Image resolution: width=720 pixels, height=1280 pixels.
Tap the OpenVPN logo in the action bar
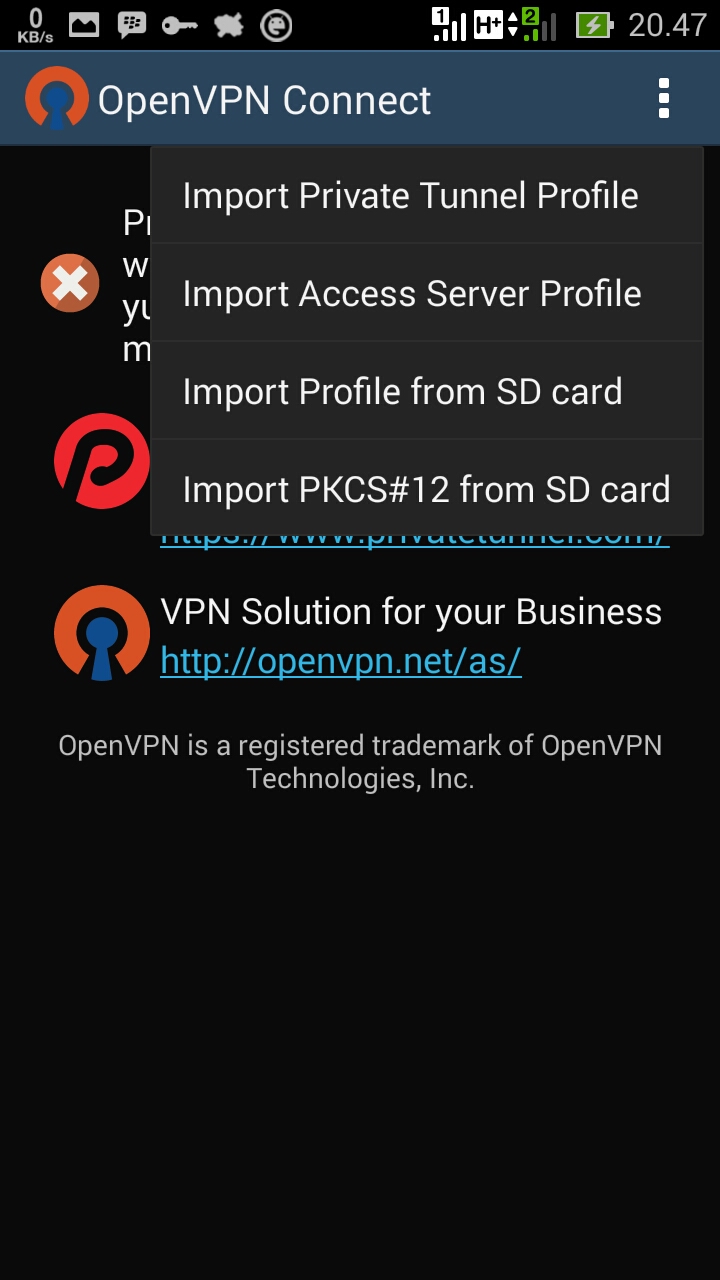click(55, 97)
